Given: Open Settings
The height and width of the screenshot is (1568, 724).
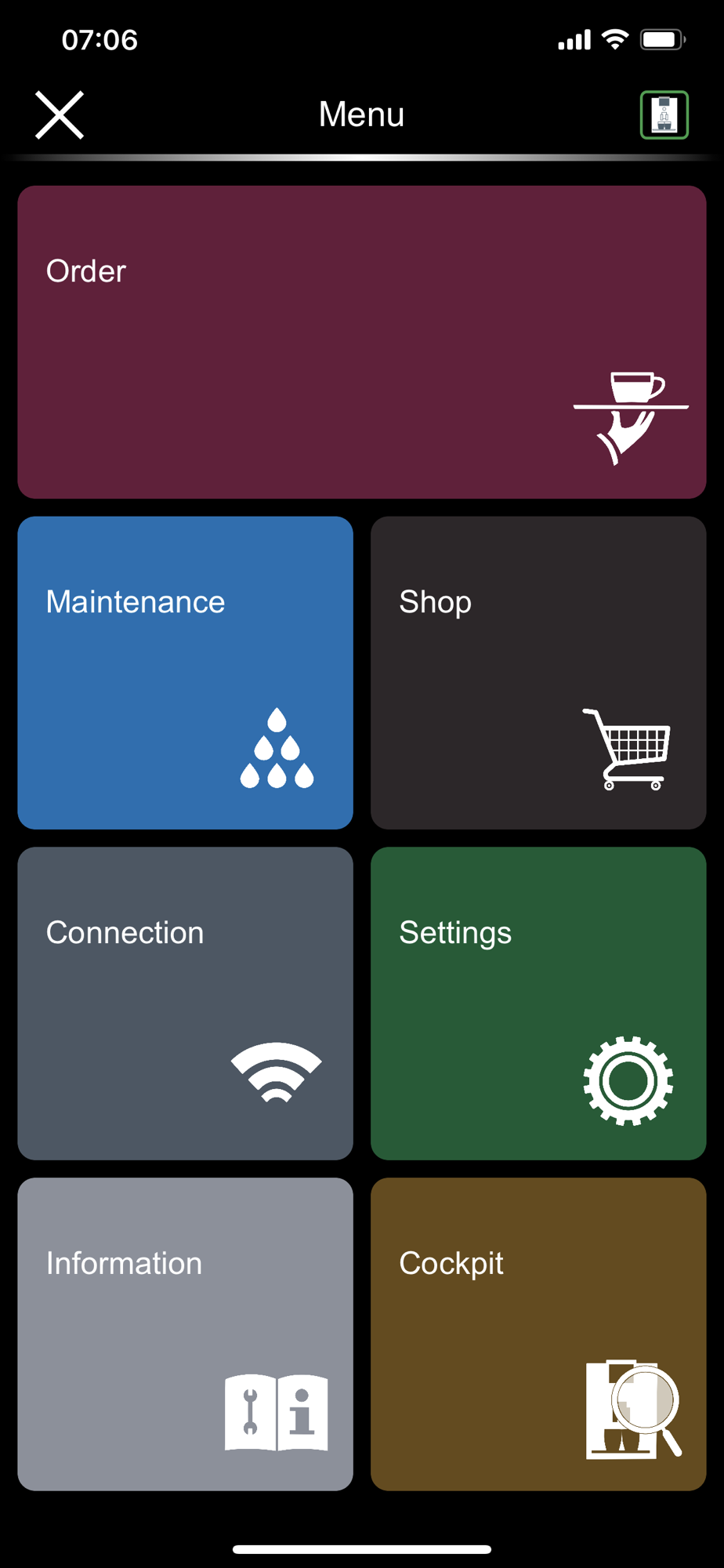Looking at the screenshot, I should coord(538,1003).
